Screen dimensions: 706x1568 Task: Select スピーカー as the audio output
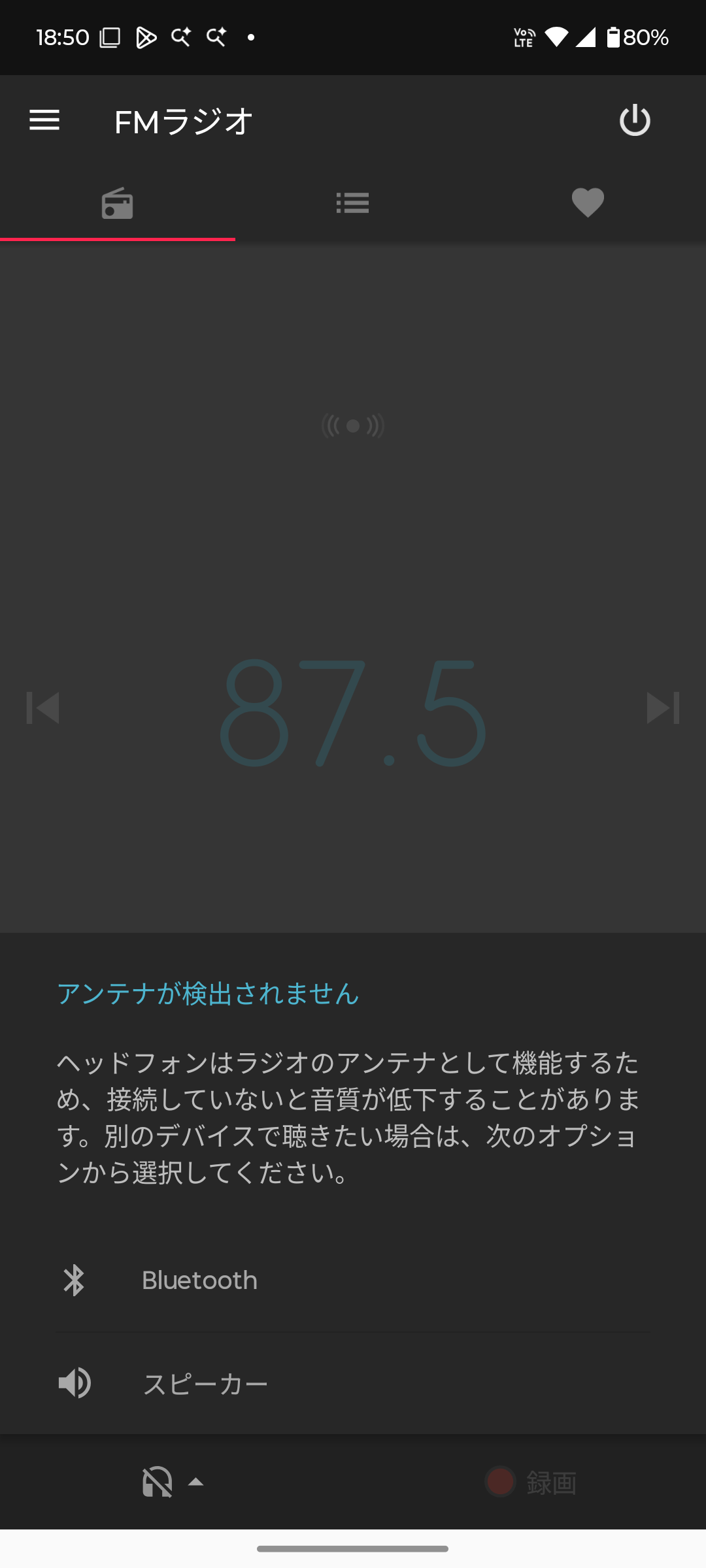205,1384
